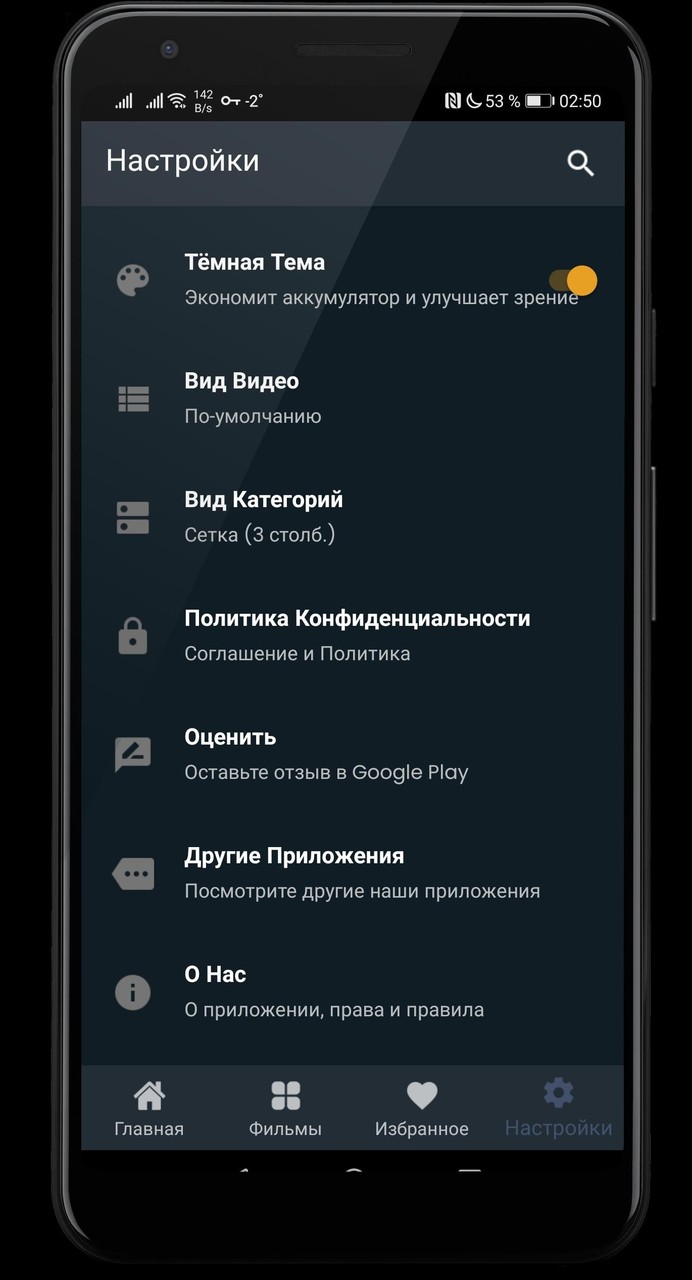The image size is (692, 1280).
Task: Tap the Настройки tab in the bottom bar
Action: click(x=558, y=1108)
